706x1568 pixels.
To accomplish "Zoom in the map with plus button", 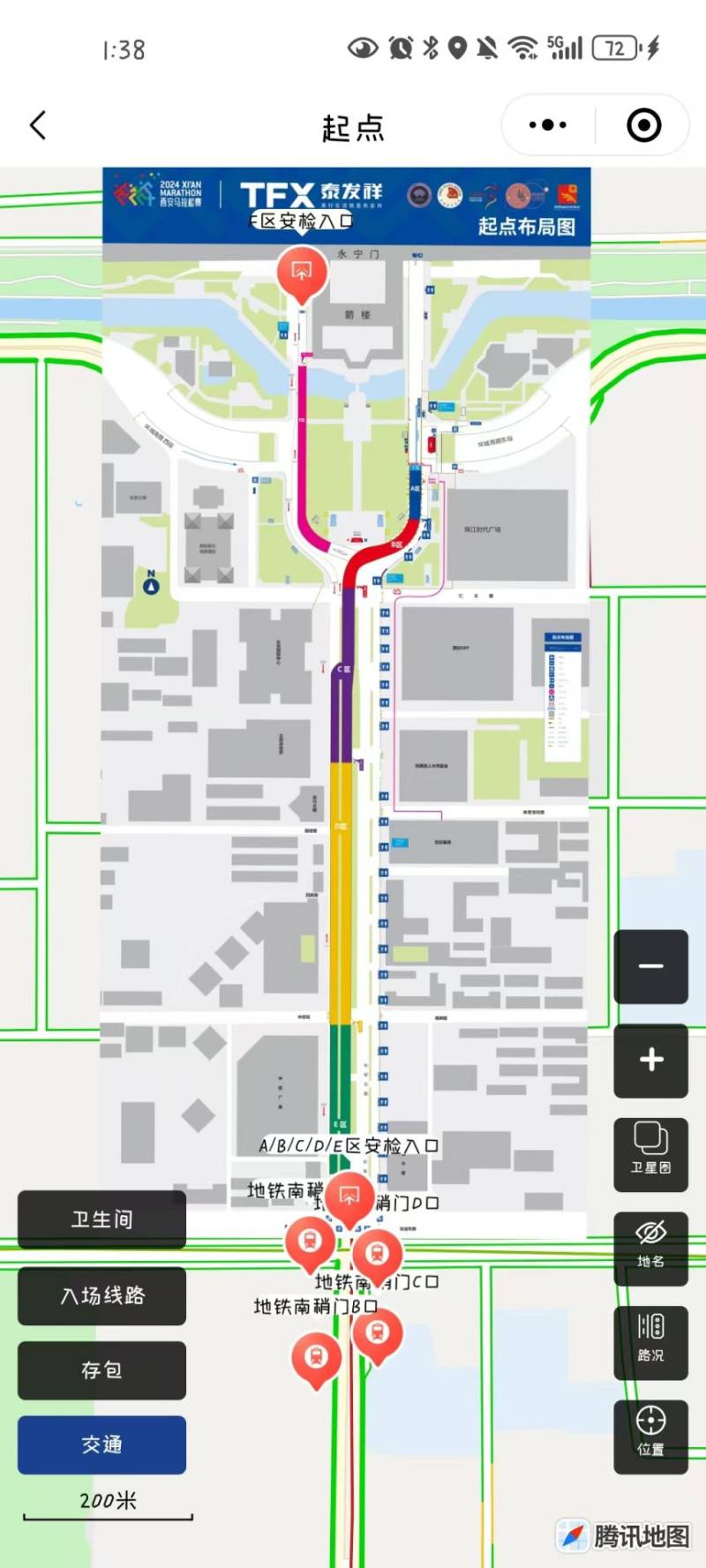I will [x=650, y=1059].
